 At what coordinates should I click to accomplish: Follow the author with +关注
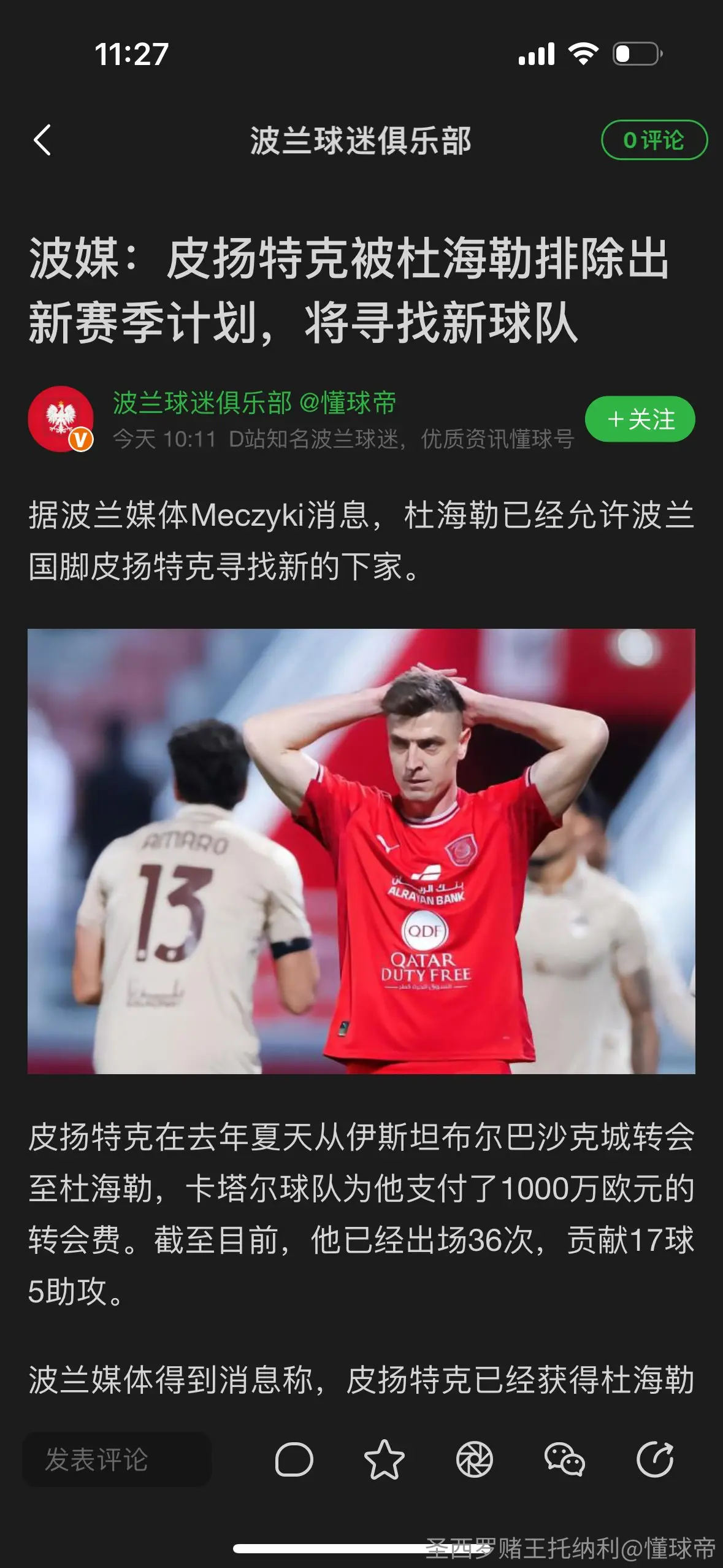pos(640,419)
